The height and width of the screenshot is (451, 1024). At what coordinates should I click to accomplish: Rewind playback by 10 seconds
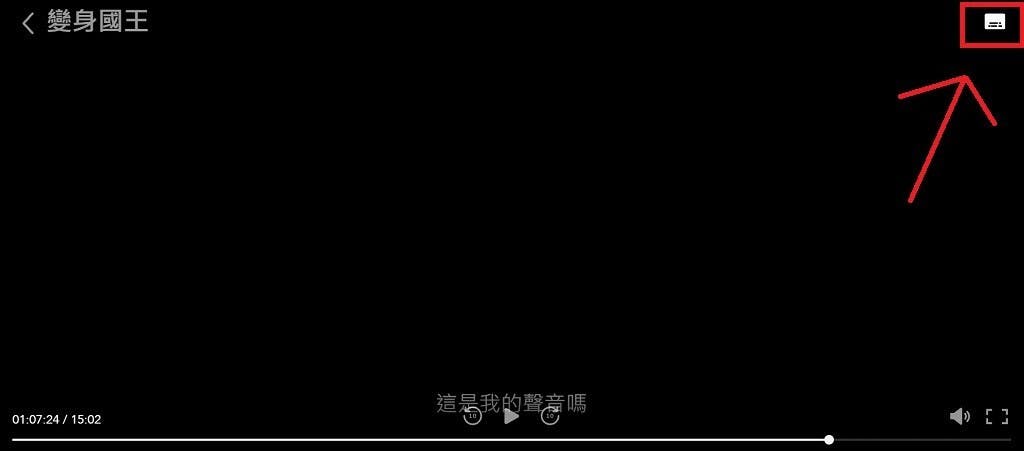473,416
